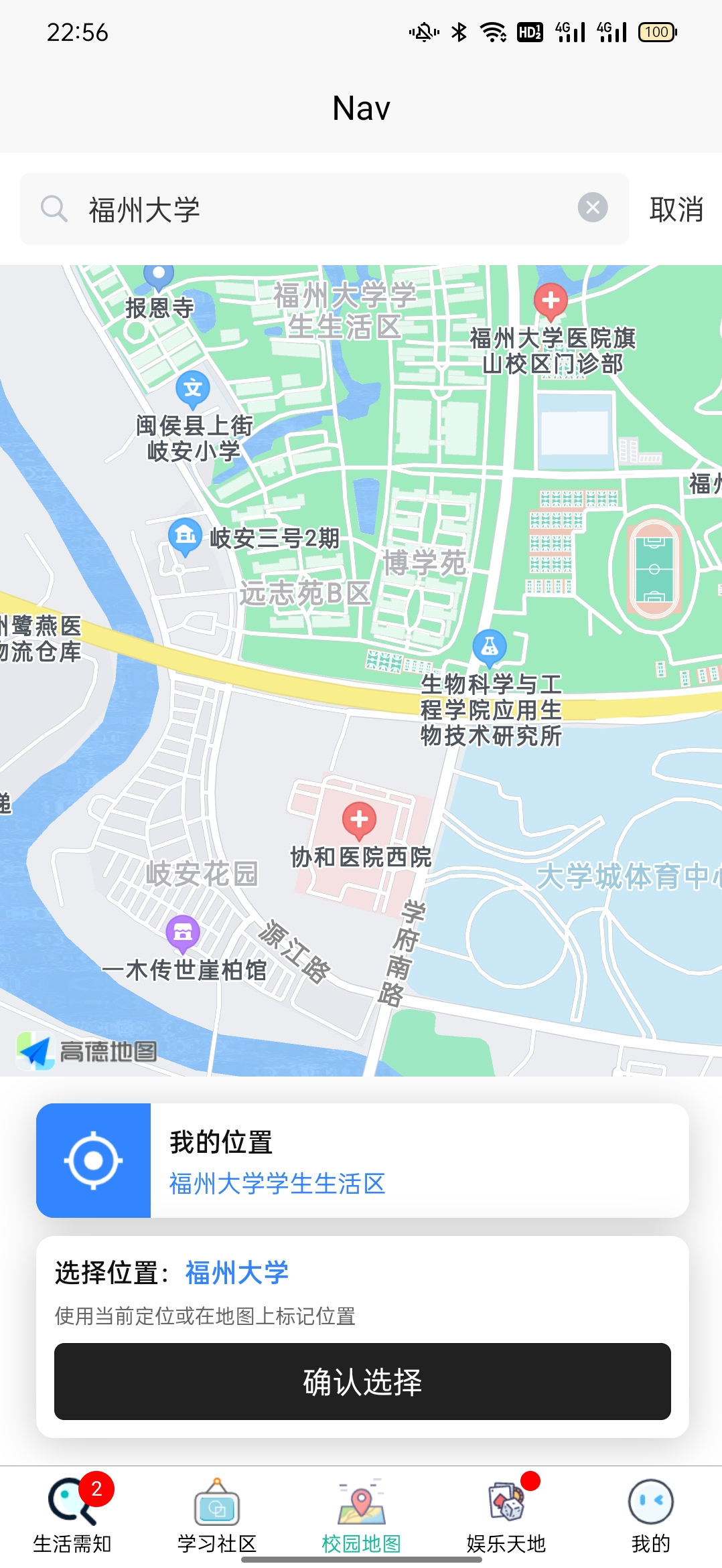Choose the 闽侯县上街岐安小学 school marker
Screen dimensions: 722x1568
click(193, 388)
